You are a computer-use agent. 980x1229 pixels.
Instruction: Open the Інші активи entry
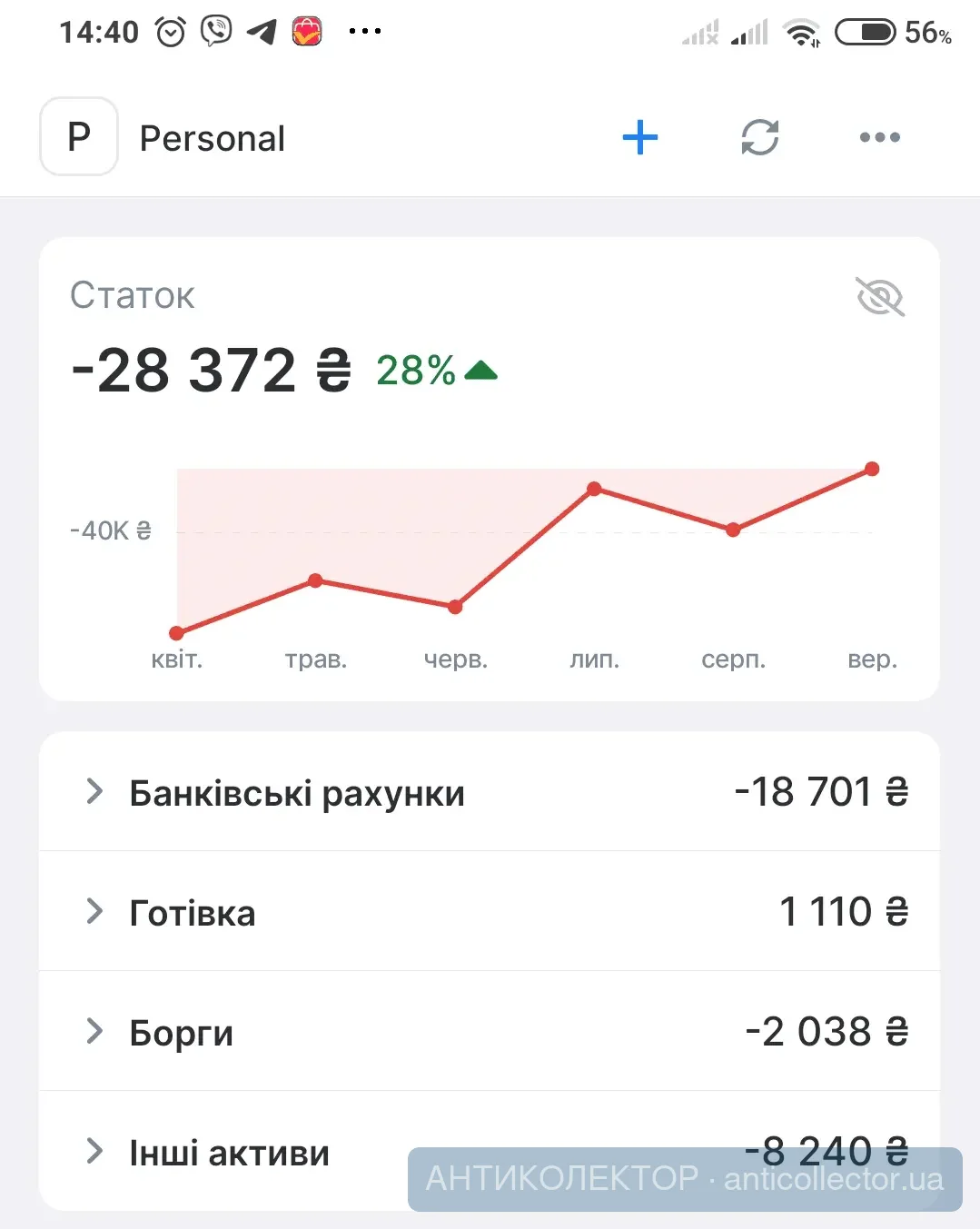point(228,1152)
